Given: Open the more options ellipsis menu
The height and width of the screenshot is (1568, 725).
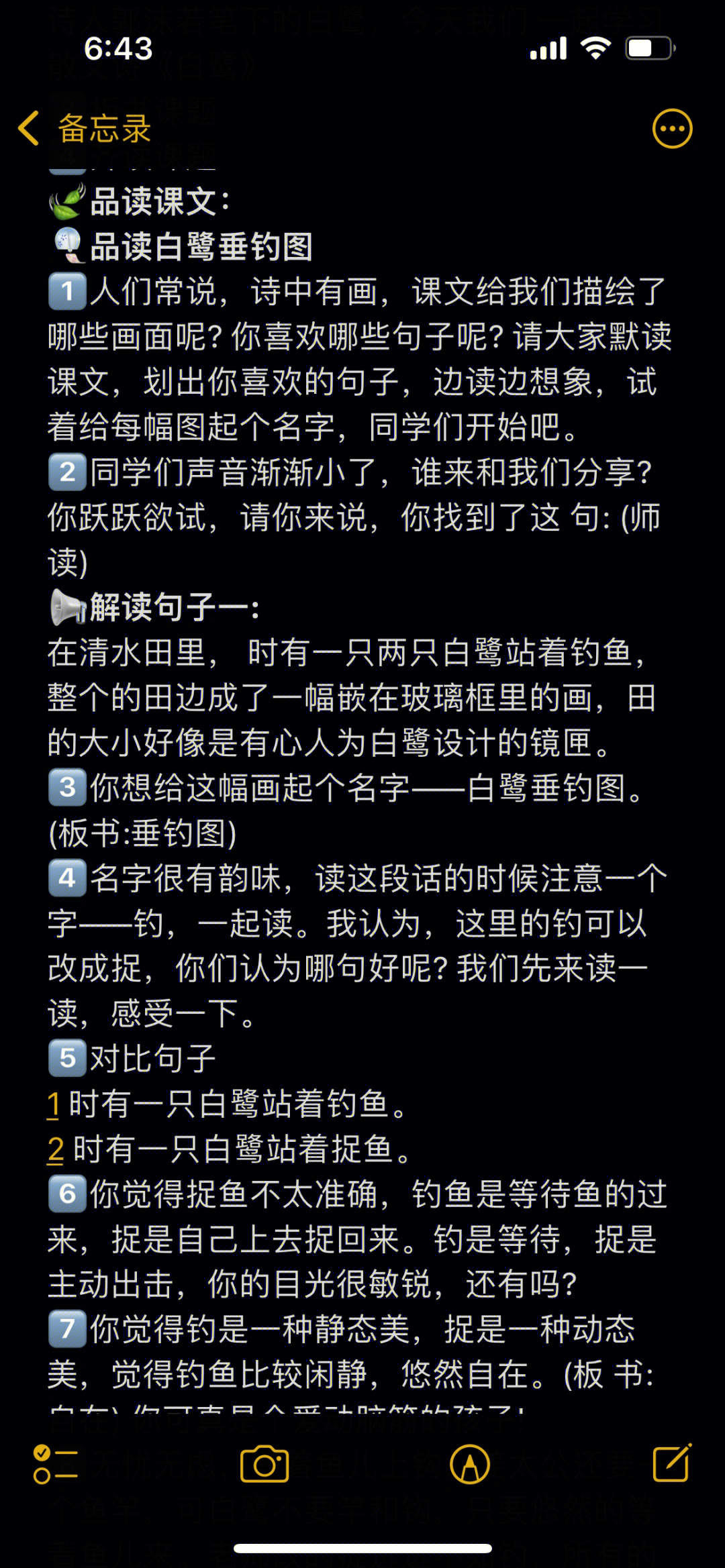Looking at the screenshot, I should tap(672, 128).
